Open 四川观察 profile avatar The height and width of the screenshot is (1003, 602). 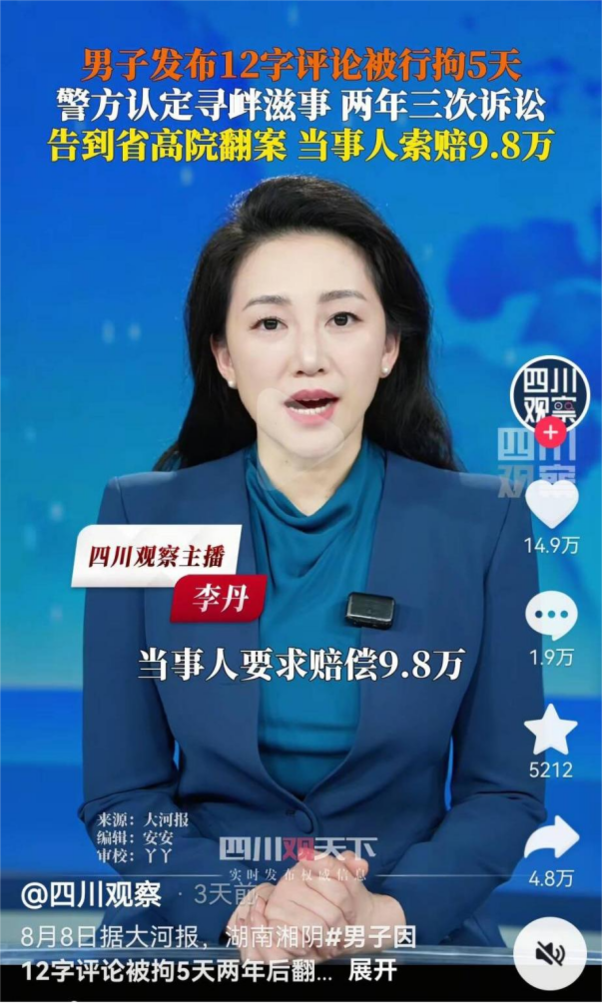(x=549, y=393)
